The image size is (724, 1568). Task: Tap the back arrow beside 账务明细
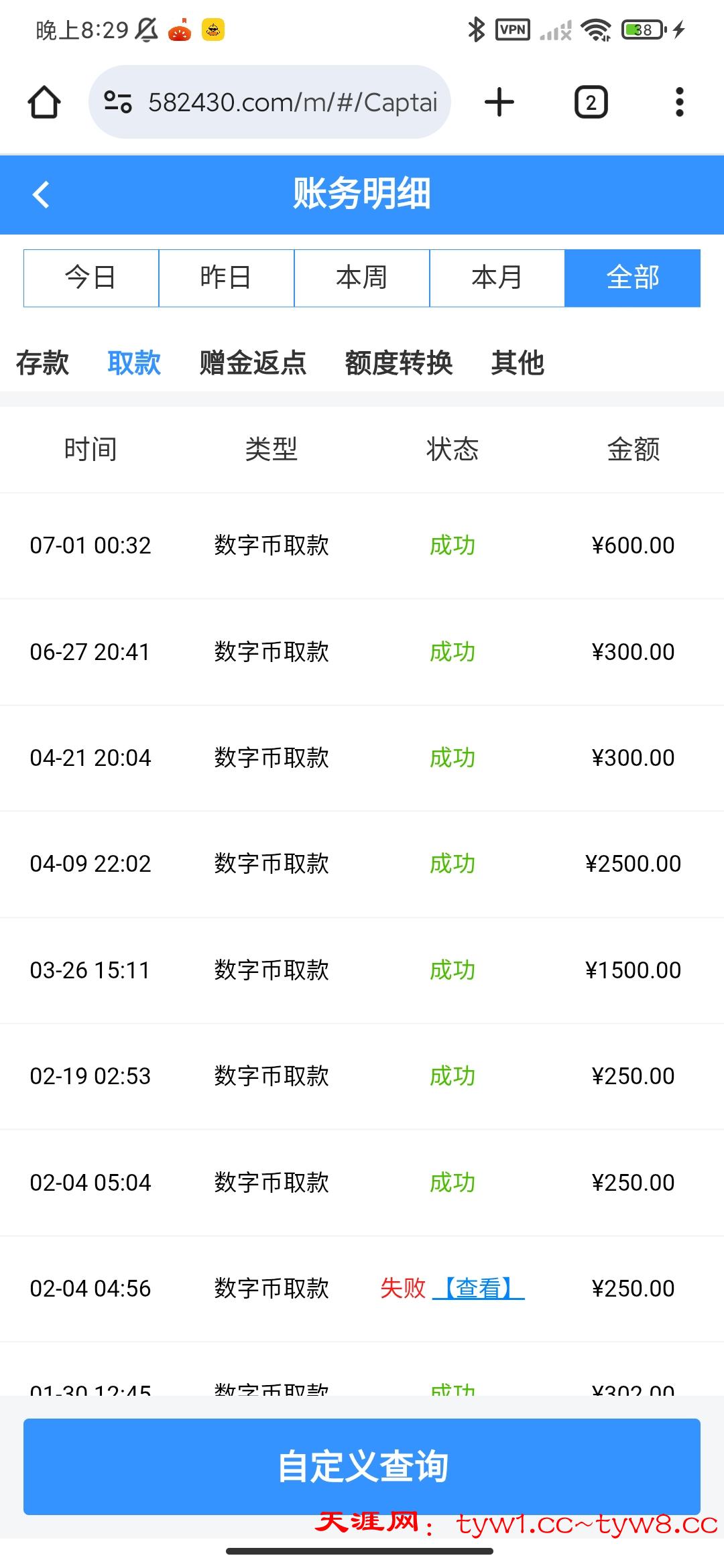tap(42, 195)
